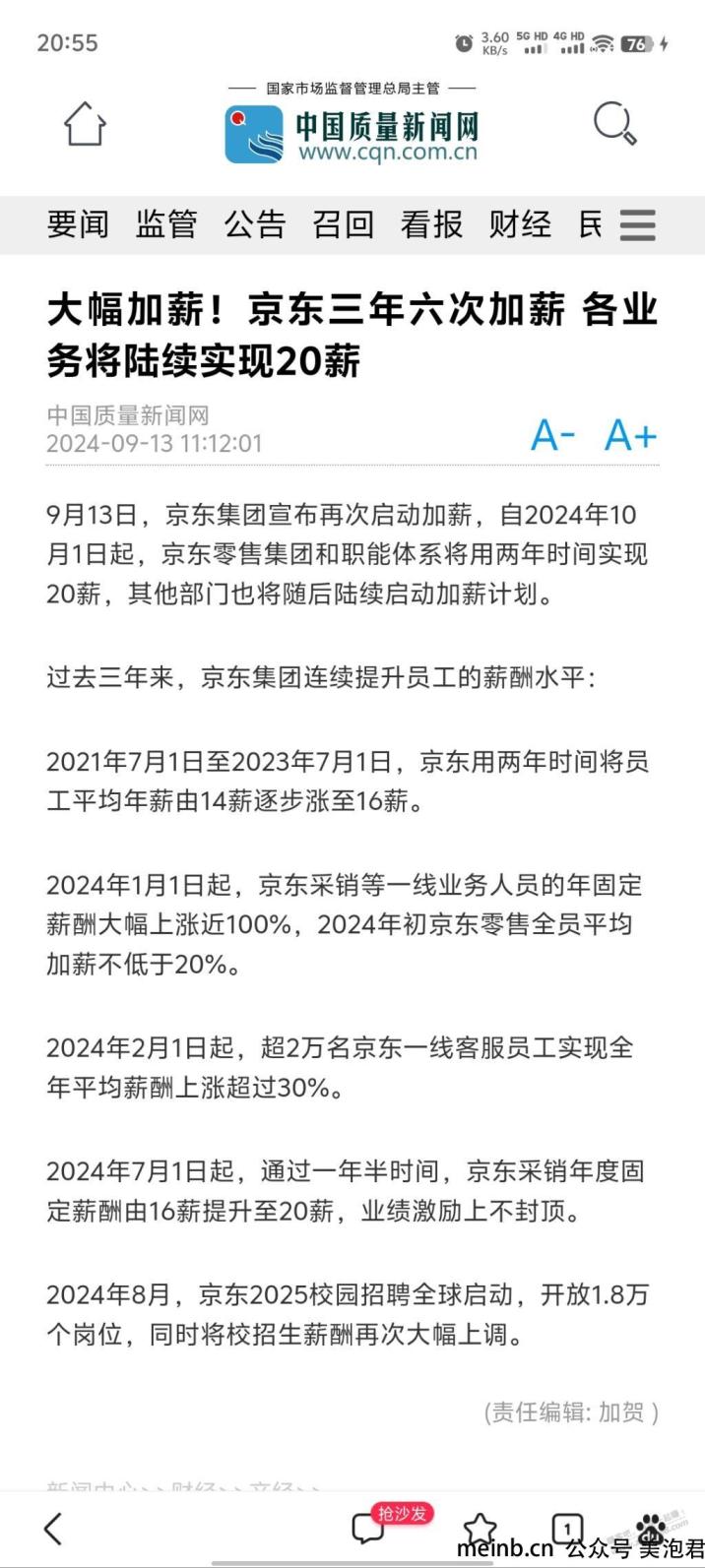Decrease font size with A-
The image size is (705, 1568).
(553, 435)
